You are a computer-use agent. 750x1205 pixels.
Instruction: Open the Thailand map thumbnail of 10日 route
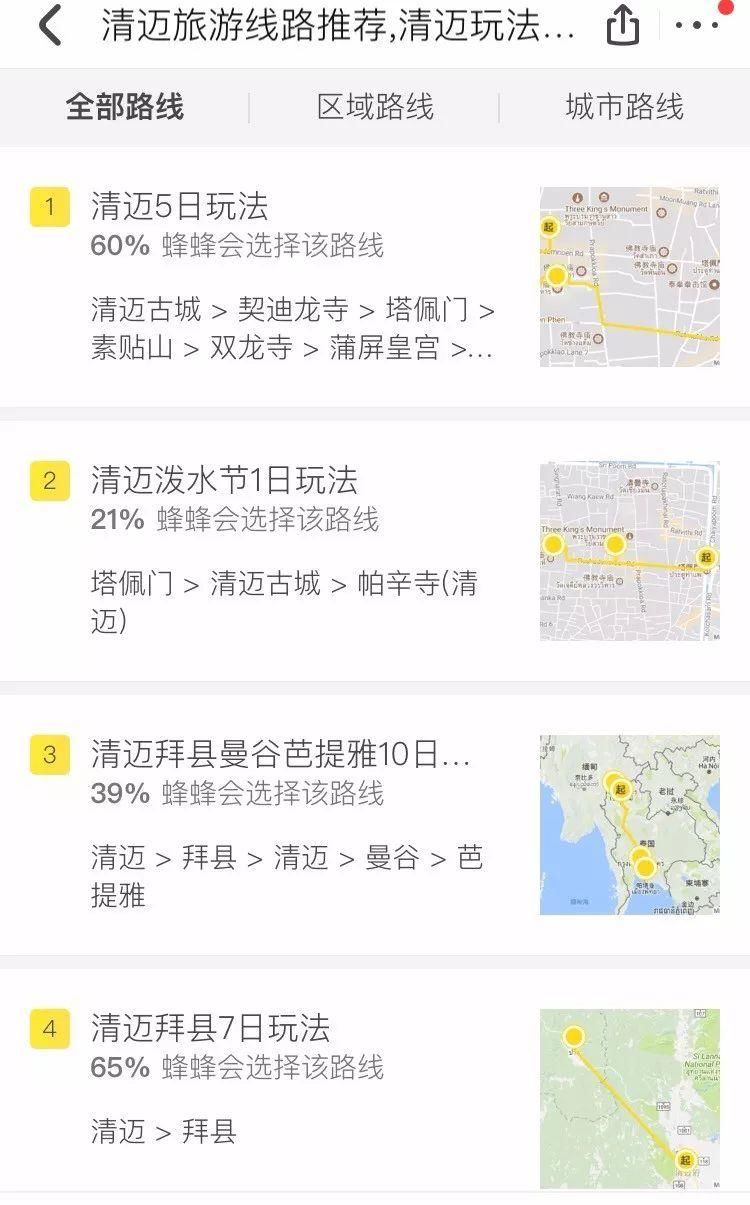point(630,825)
